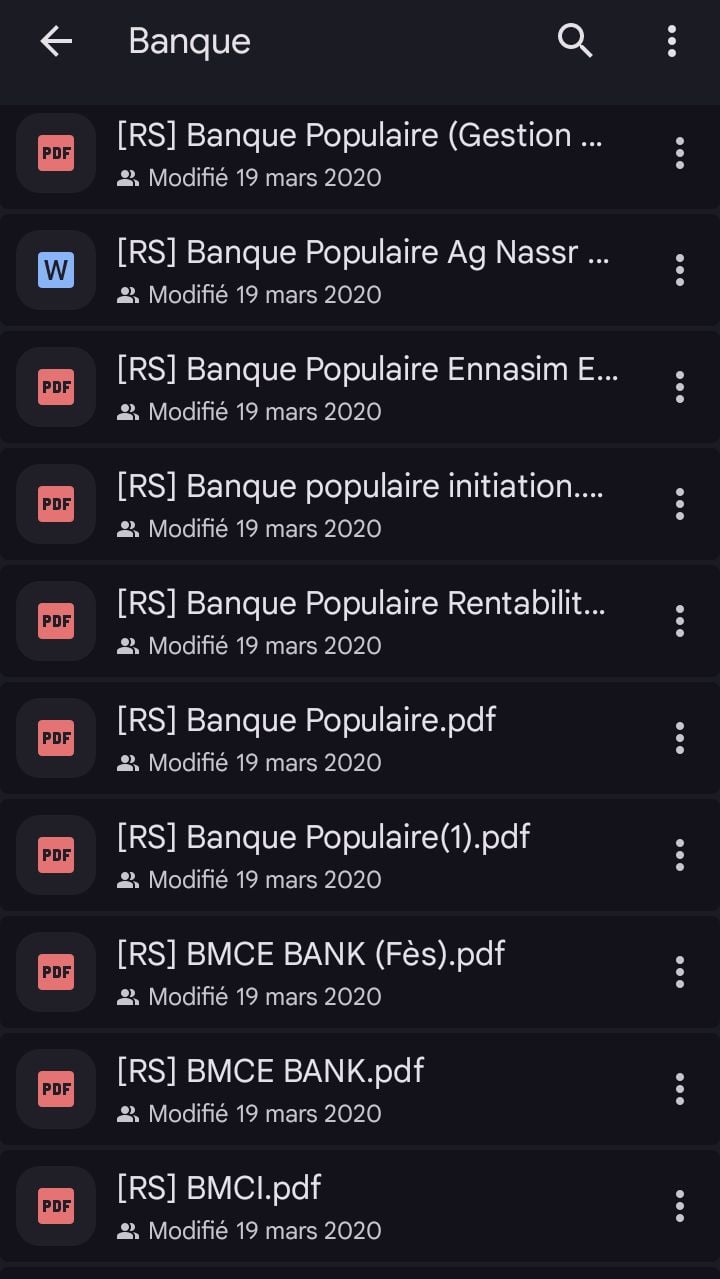Show more options for [RS] Banque Populaire.pdf
720x1279 pixels.
[x=679, y=738]
